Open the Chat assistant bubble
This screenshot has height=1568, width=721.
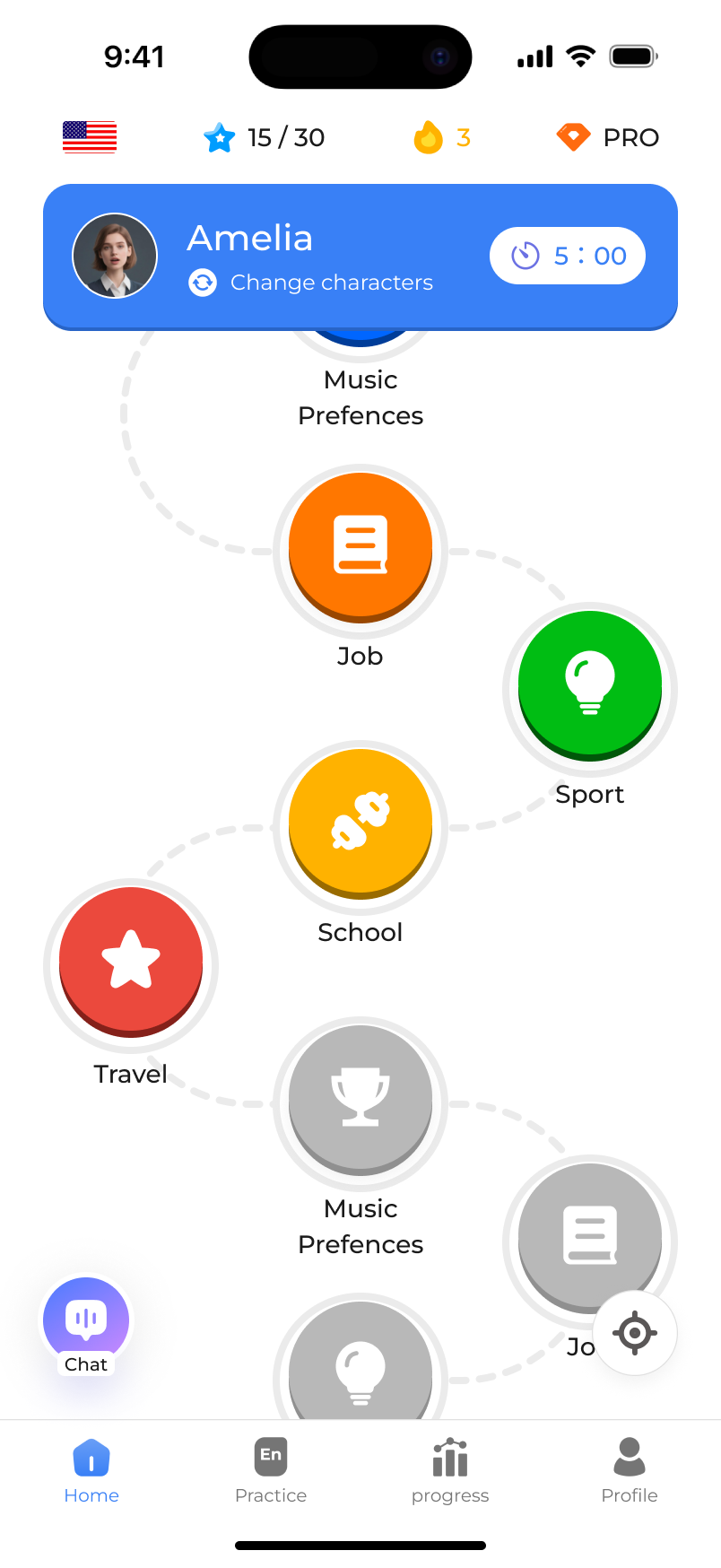pos(85,1319)
